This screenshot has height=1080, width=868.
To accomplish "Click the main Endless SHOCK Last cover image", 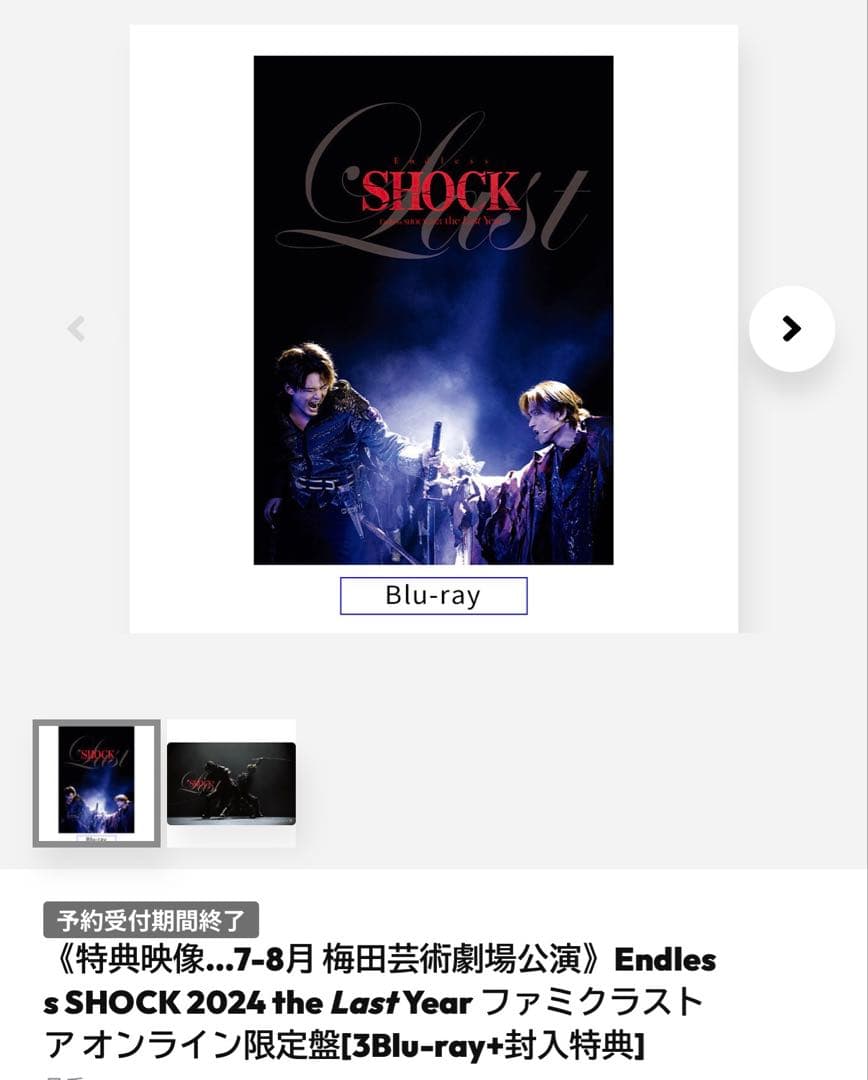I will (x=433, y=310).
